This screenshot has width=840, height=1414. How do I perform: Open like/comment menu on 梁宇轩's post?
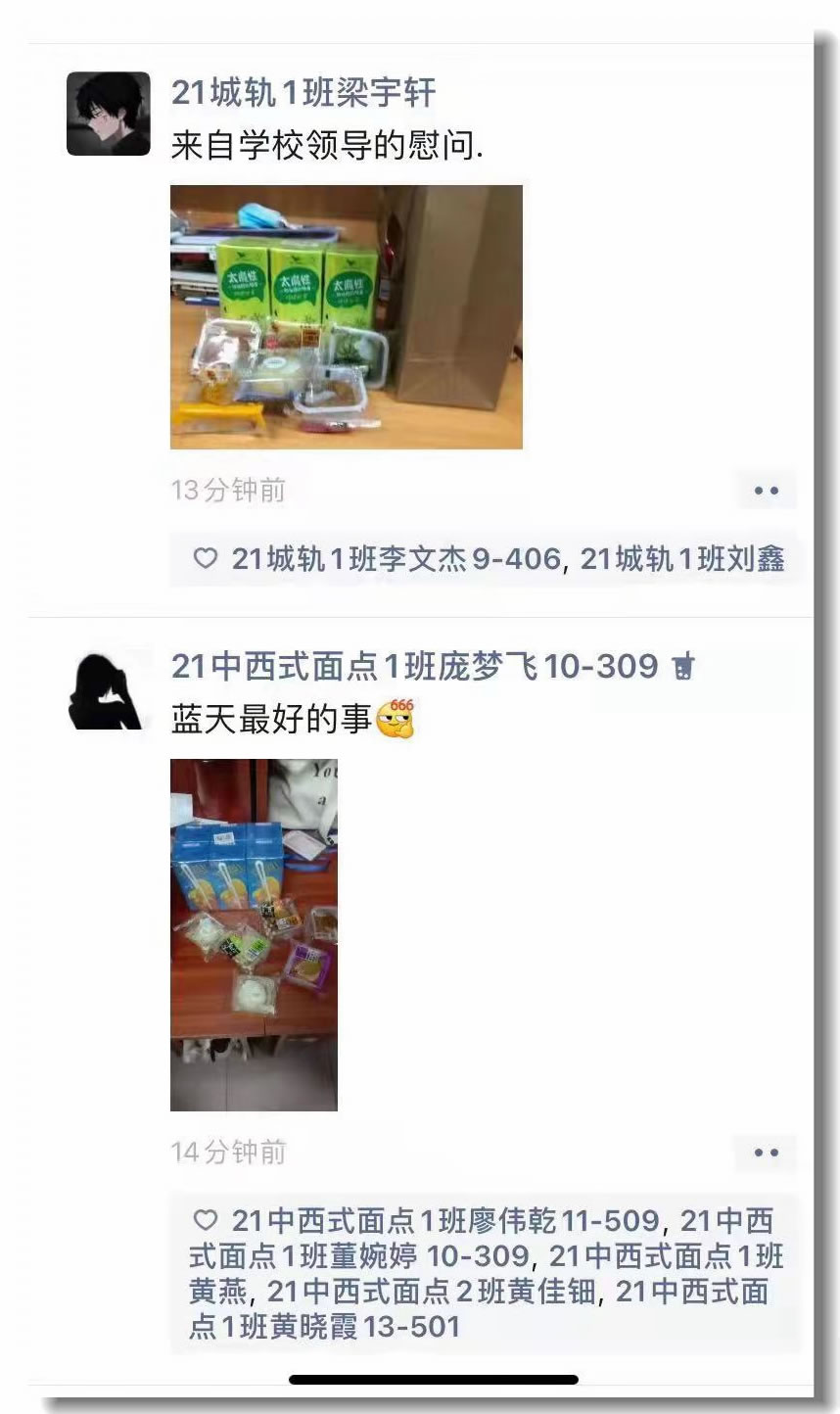pos(766,491)
